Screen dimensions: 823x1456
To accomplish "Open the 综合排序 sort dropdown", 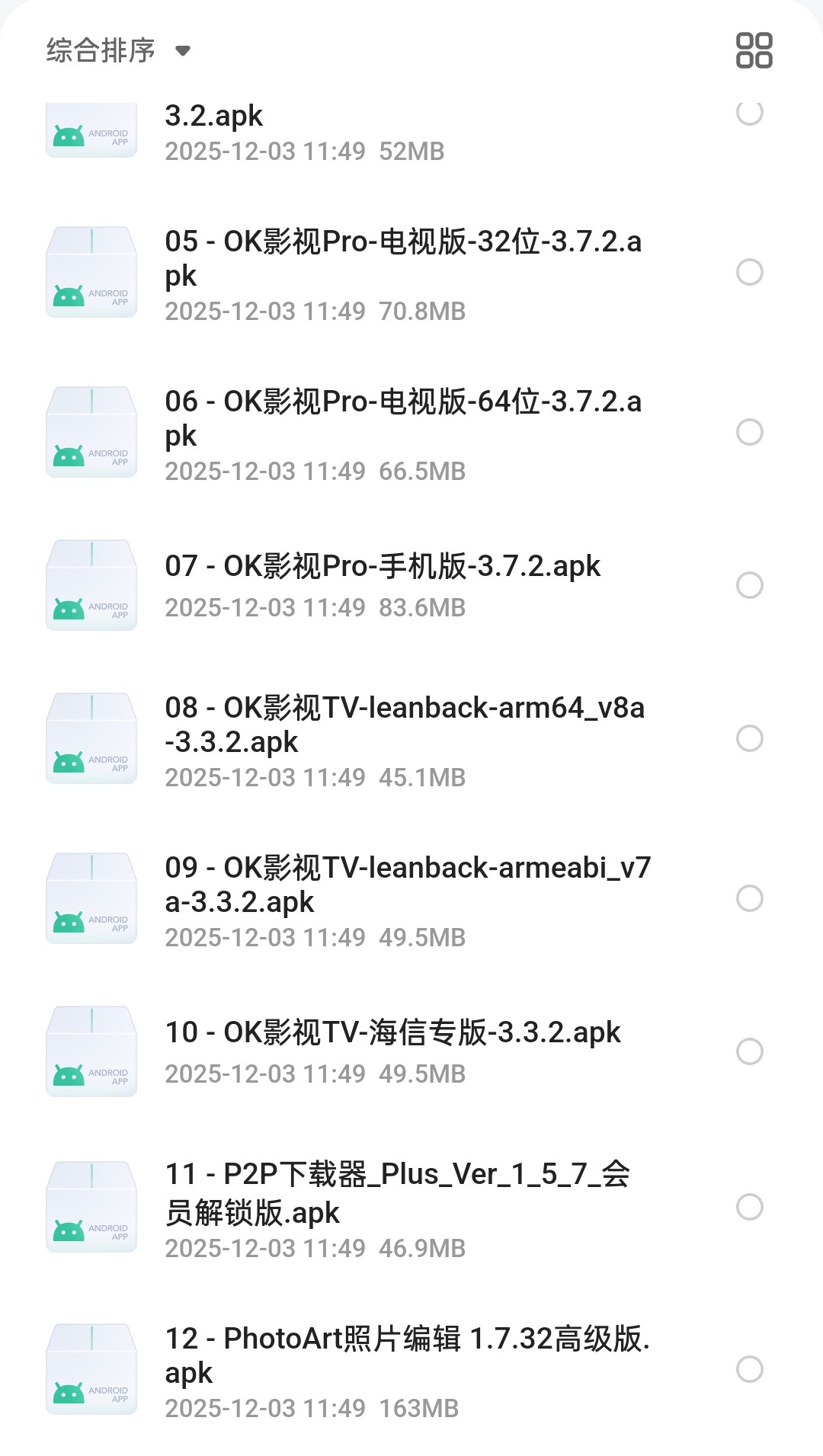I will [118, 50].
